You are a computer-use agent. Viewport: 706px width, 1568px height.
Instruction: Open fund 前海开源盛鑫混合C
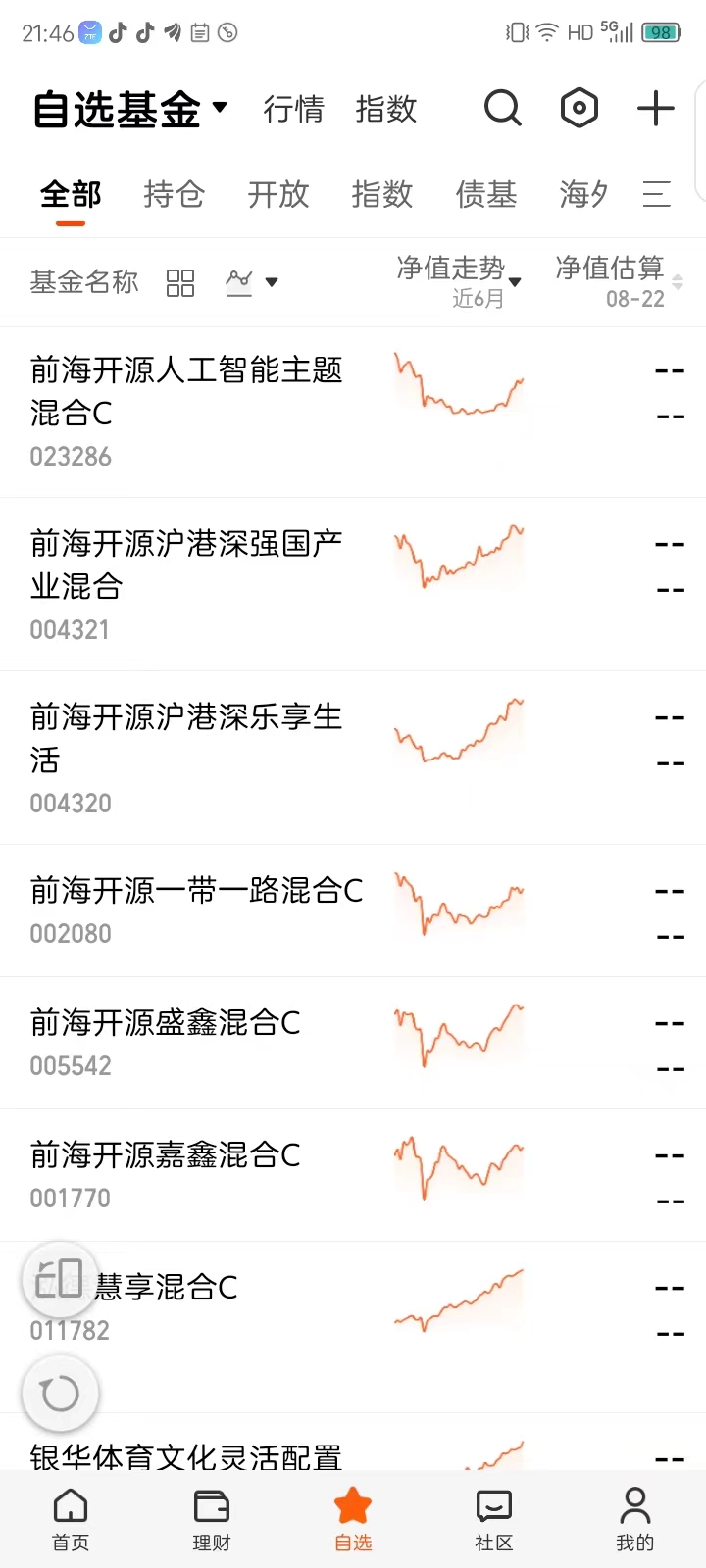353,1043
